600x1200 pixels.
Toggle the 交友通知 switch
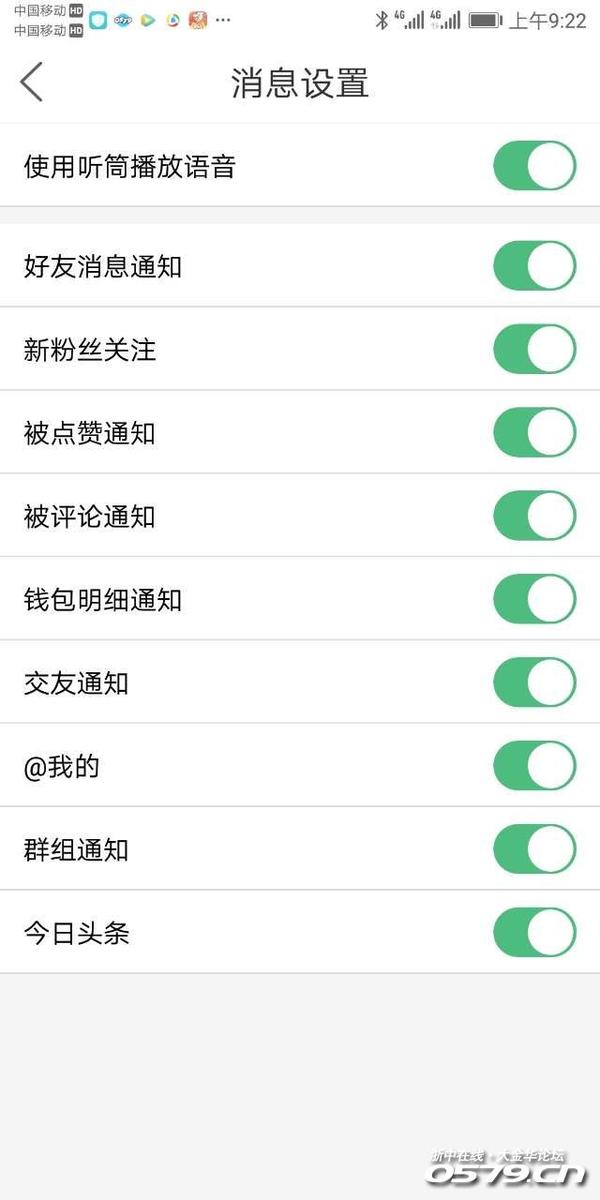535,683
